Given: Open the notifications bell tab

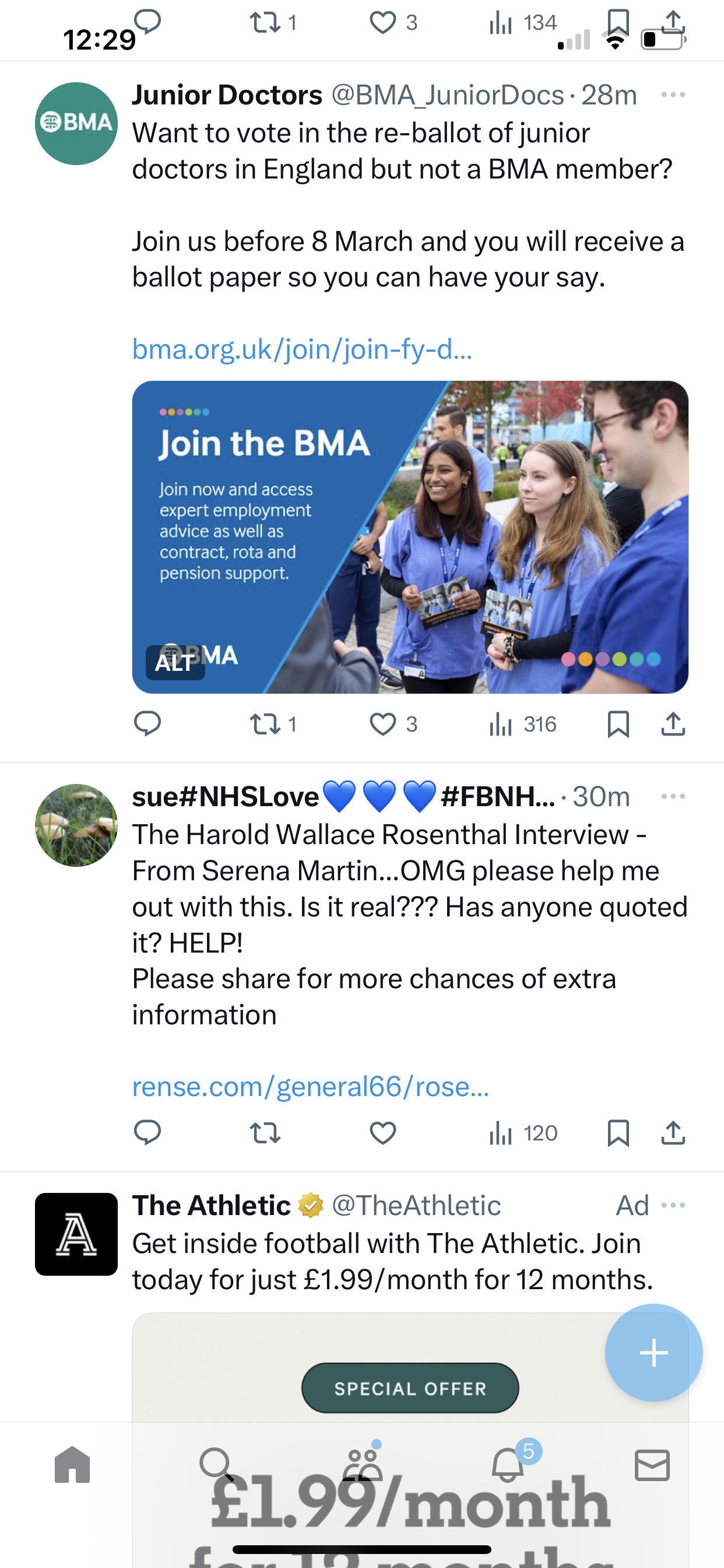Looking at the screenshot, I should 508,1465.
